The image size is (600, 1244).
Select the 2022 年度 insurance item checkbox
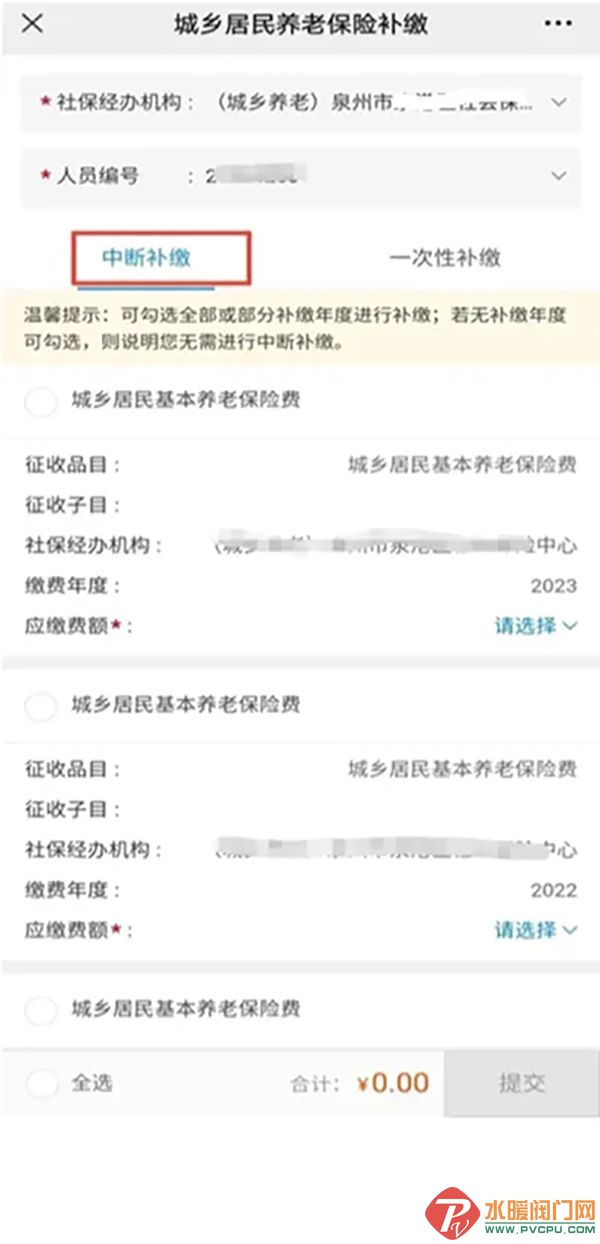point(41,706)
